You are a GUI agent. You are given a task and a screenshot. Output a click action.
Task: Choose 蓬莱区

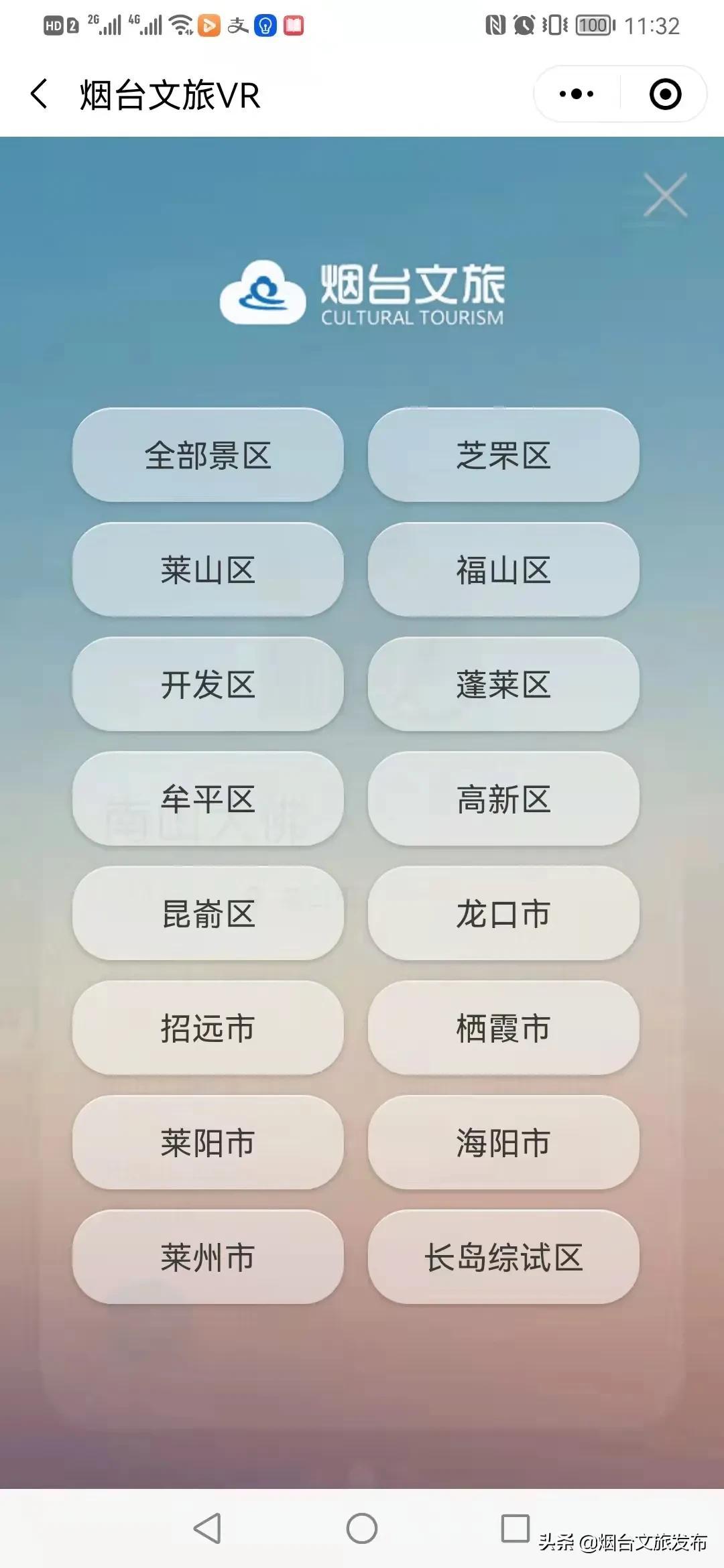coord(503,684)
